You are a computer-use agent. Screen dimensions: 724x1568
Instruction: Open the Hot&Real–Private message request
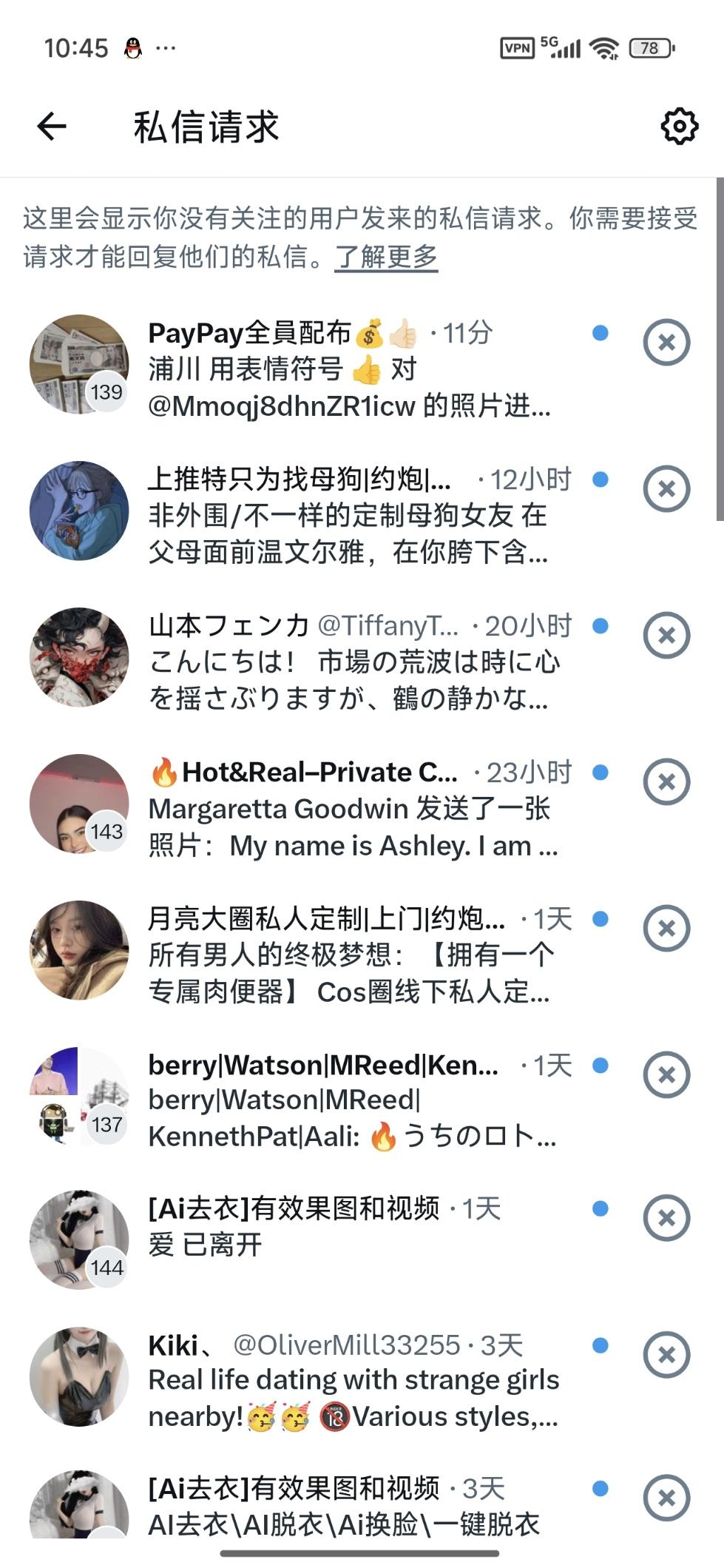[348, 808]
